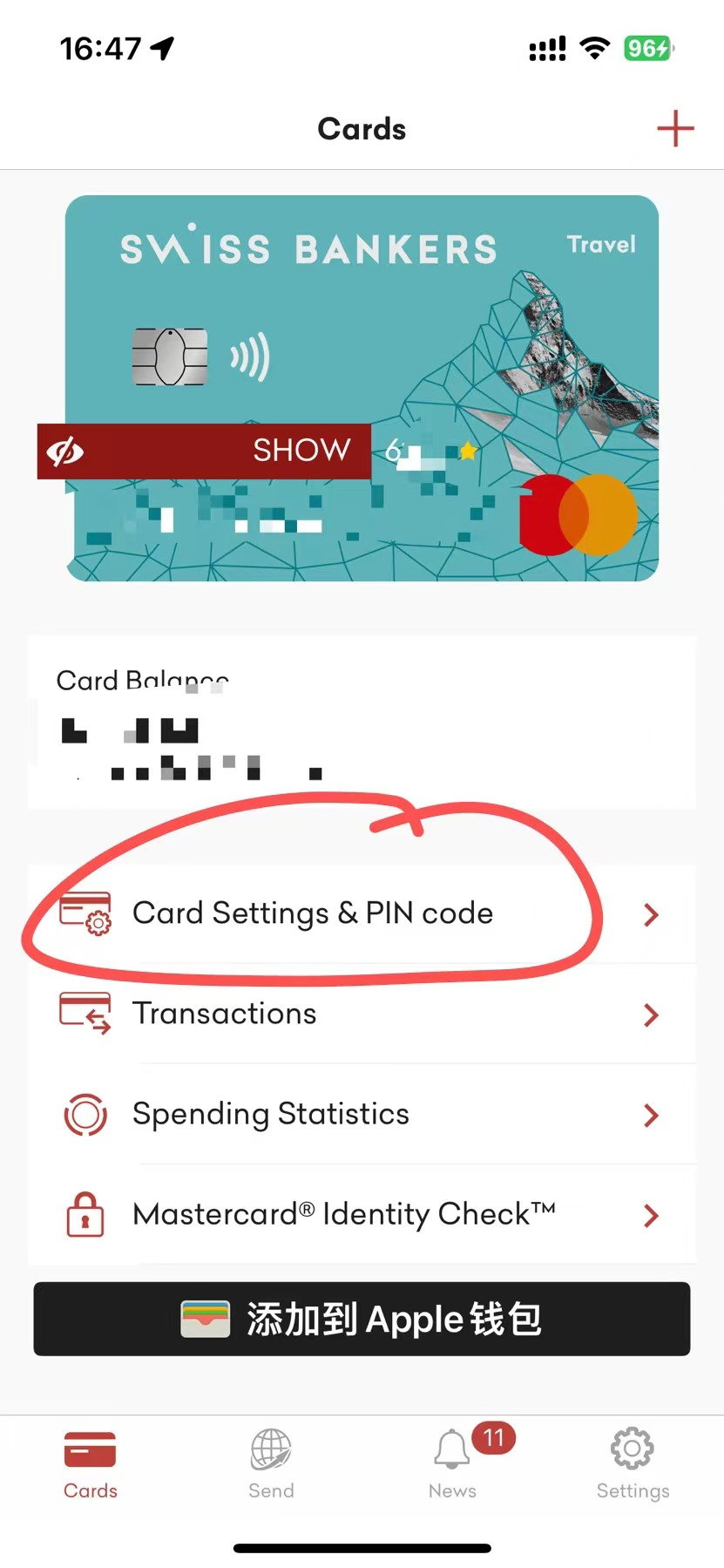The width and height of the screenshot is (724, 1568).
Task: Tap SHOW to reveal card details
Action: click(x=204, y=451)
